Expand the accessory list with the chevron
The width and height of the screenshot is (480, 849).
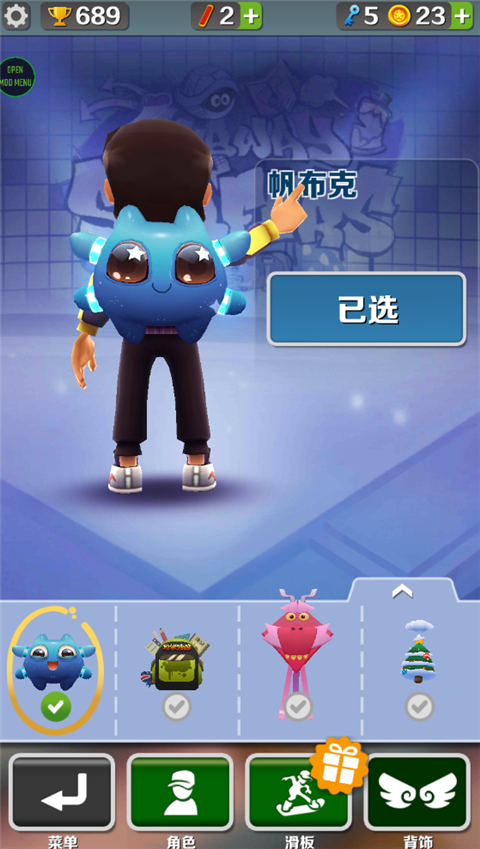(402, 592)
